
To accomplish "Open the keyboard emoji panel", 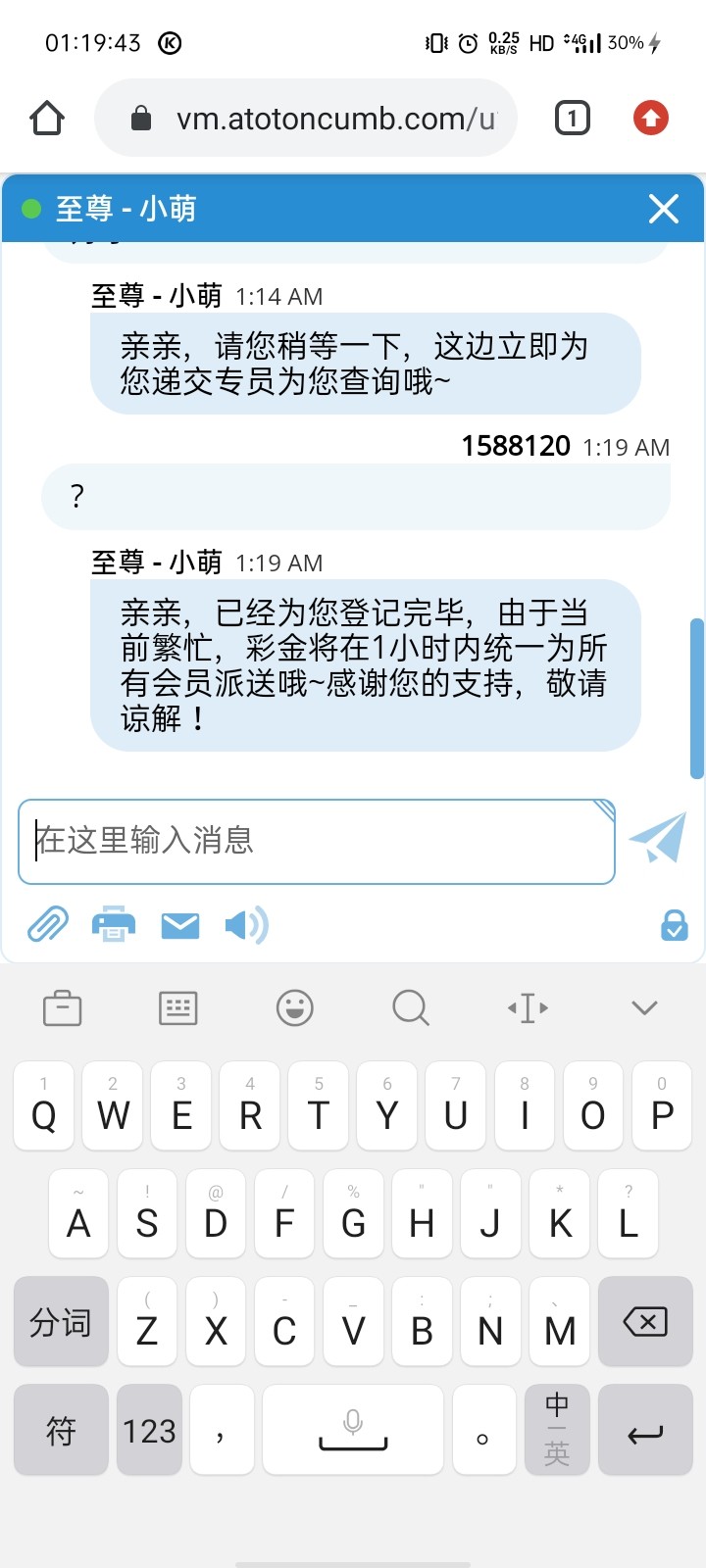I will tap(295, 1007).
